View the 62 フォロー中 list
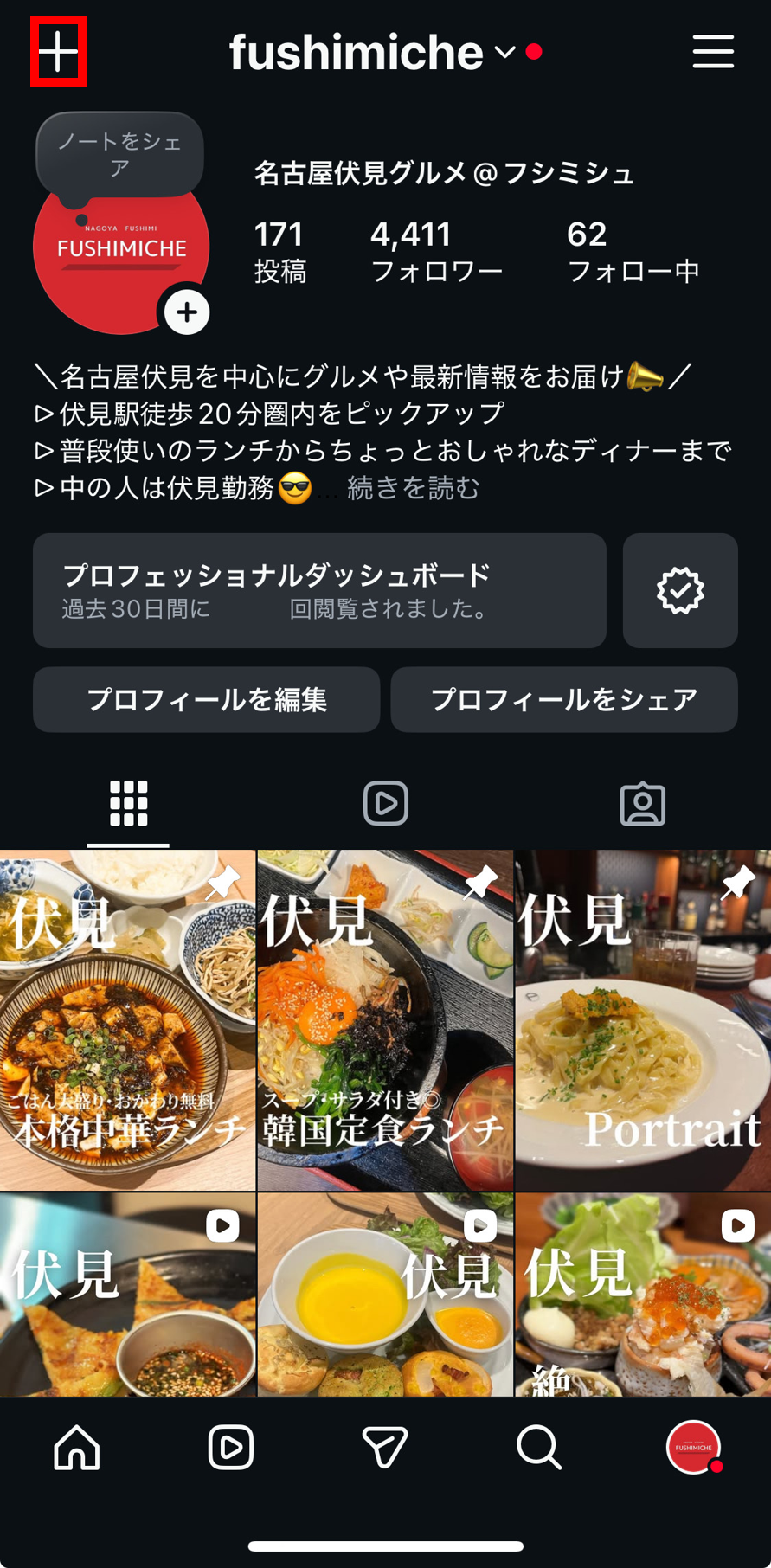The height and width of the screenshot is (1568, 771). [x=633, y=251]
